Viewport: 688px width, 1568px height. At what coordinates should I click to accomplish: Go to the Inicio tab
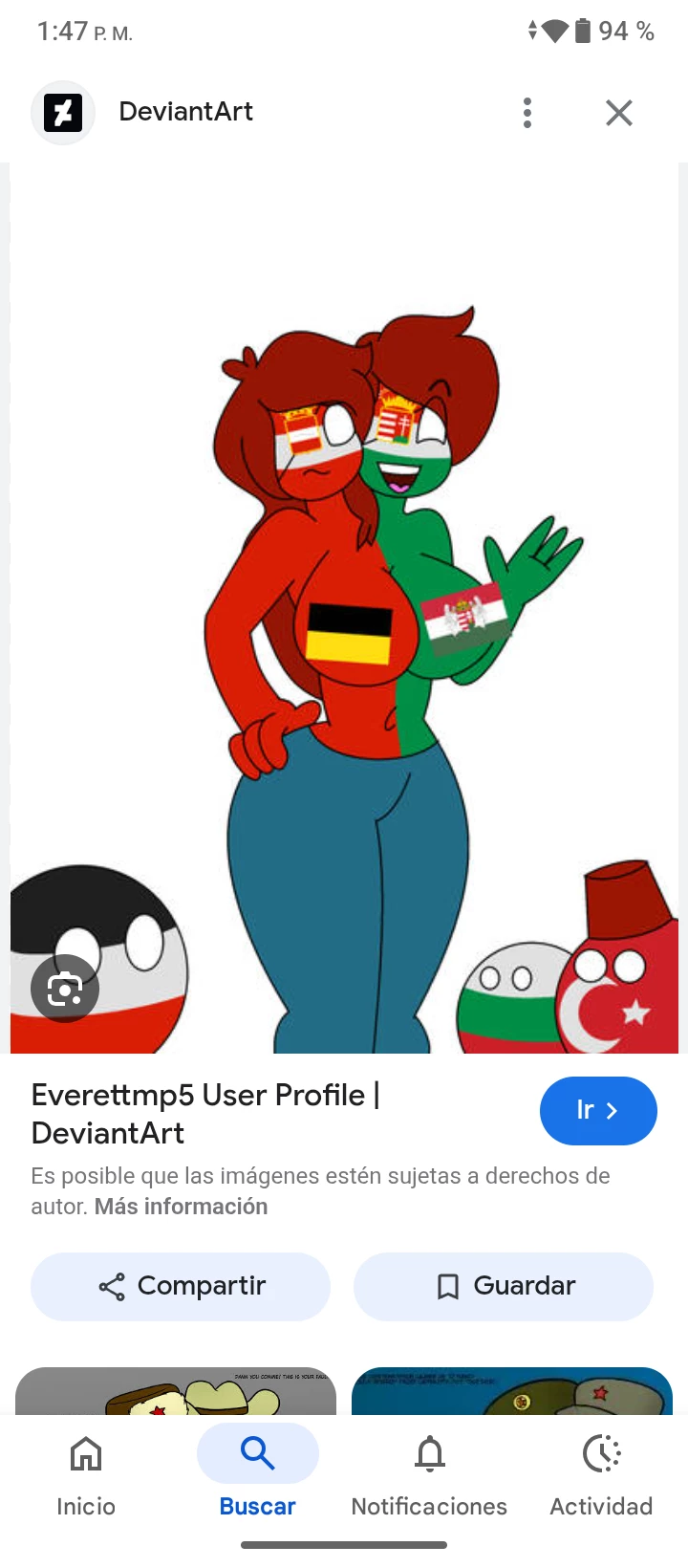(x=86, y=1472)
